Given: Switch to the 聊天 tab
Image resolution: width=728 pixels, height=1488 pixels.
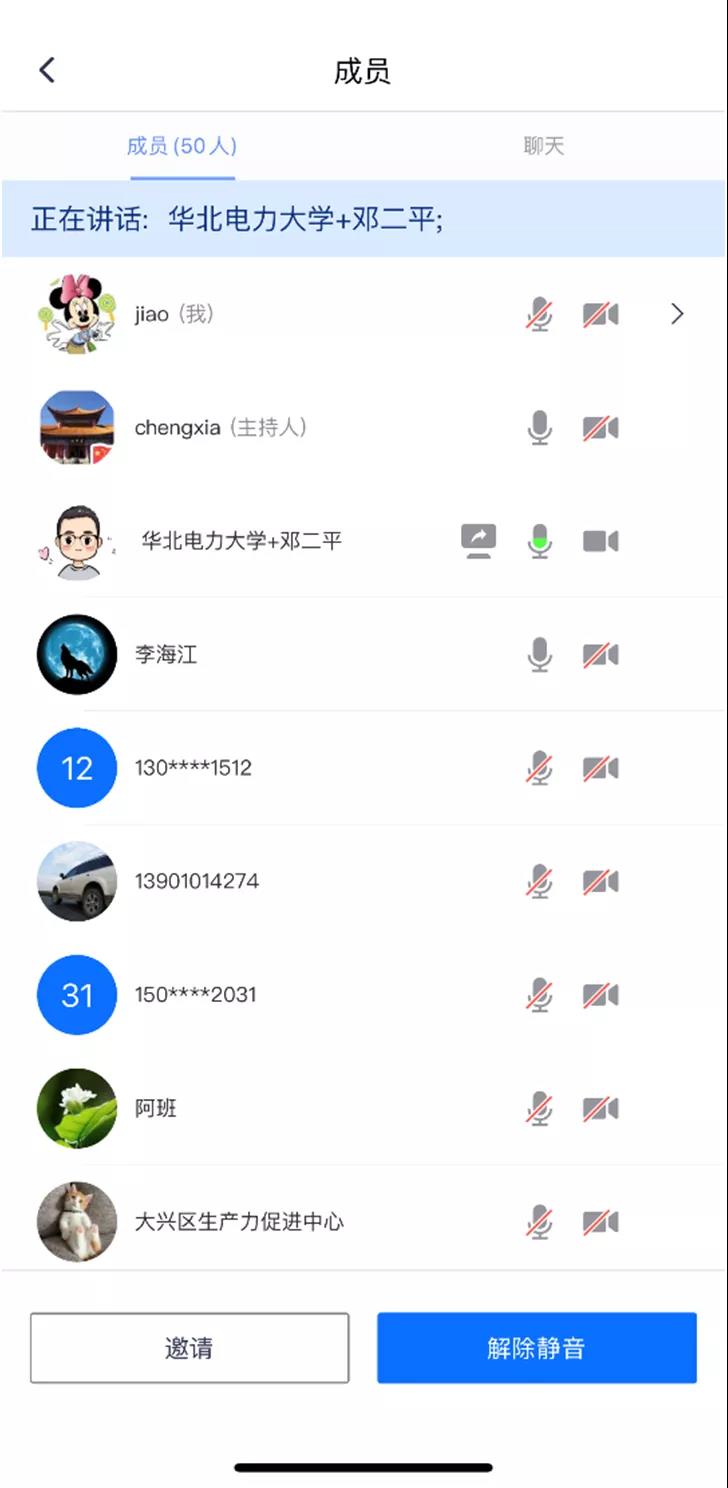Looking at the screenshot, I should coord(544,146).
